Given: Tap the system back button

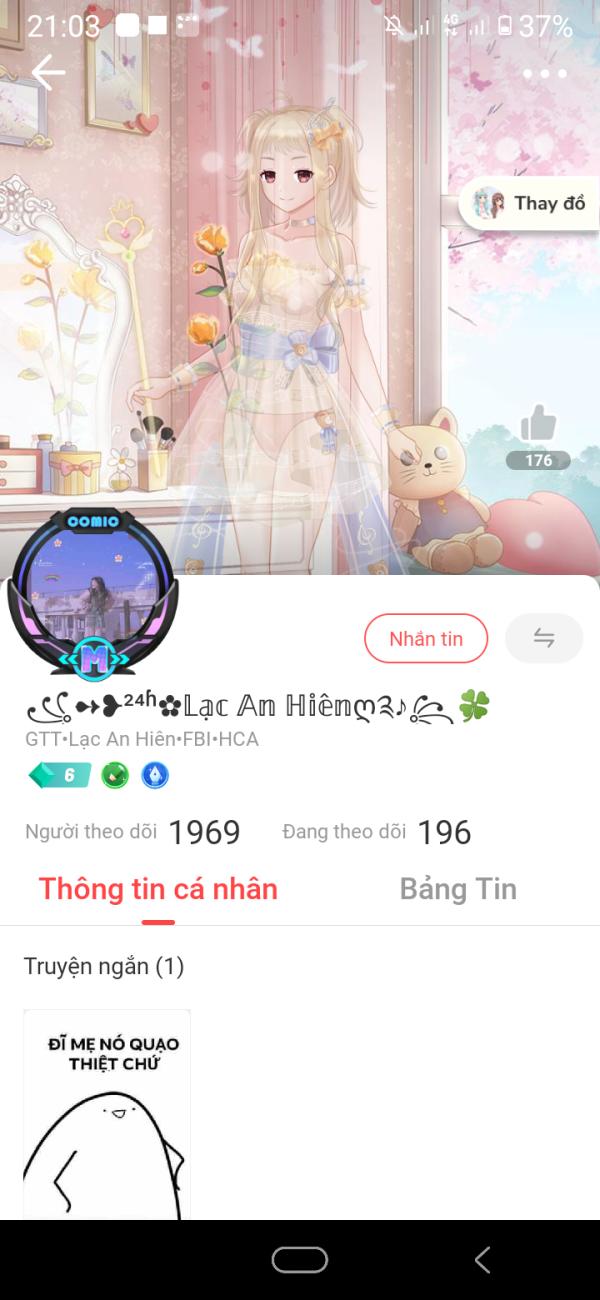Looking at the screenshot, I should coord(482,1260).
